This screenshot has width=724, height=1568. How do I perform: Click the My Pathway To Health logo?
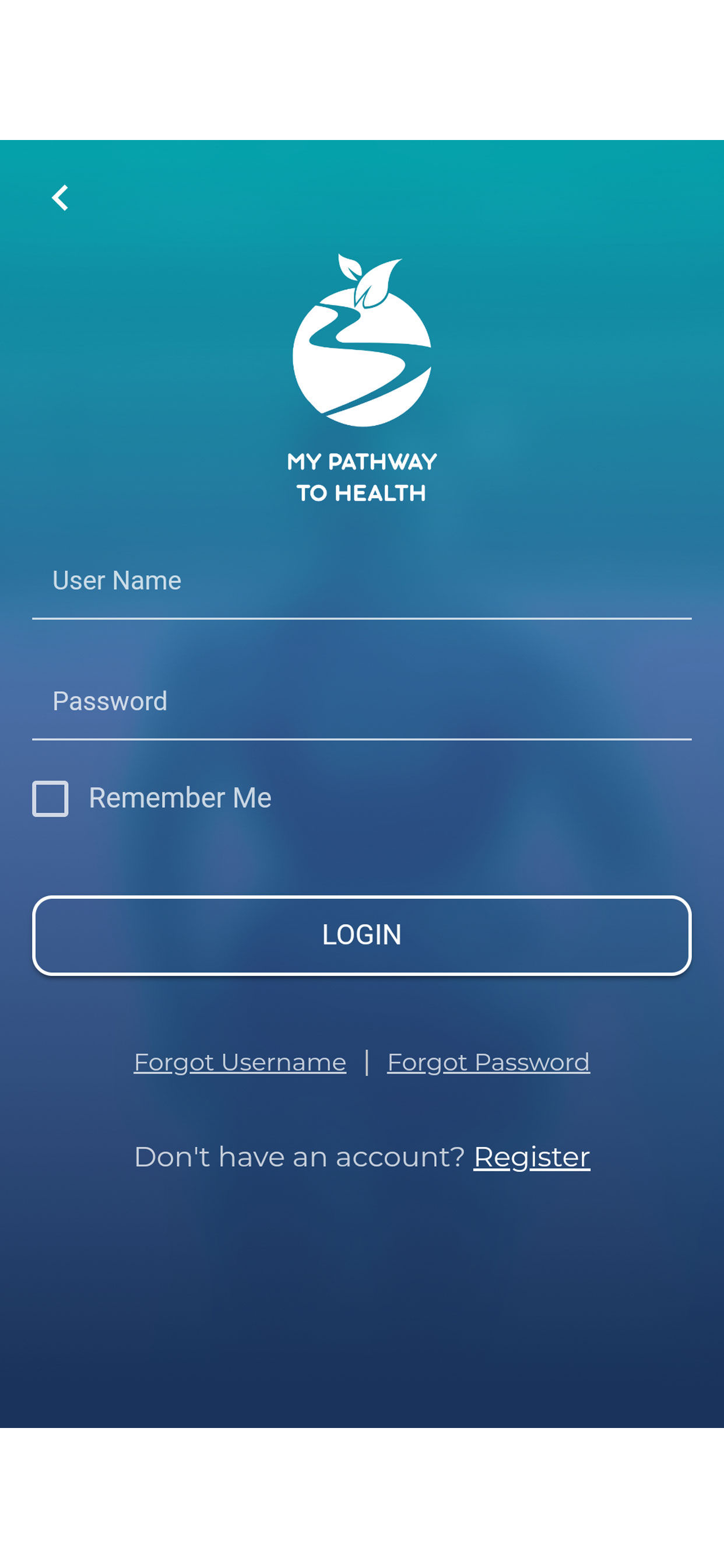[x=362, y=377]
